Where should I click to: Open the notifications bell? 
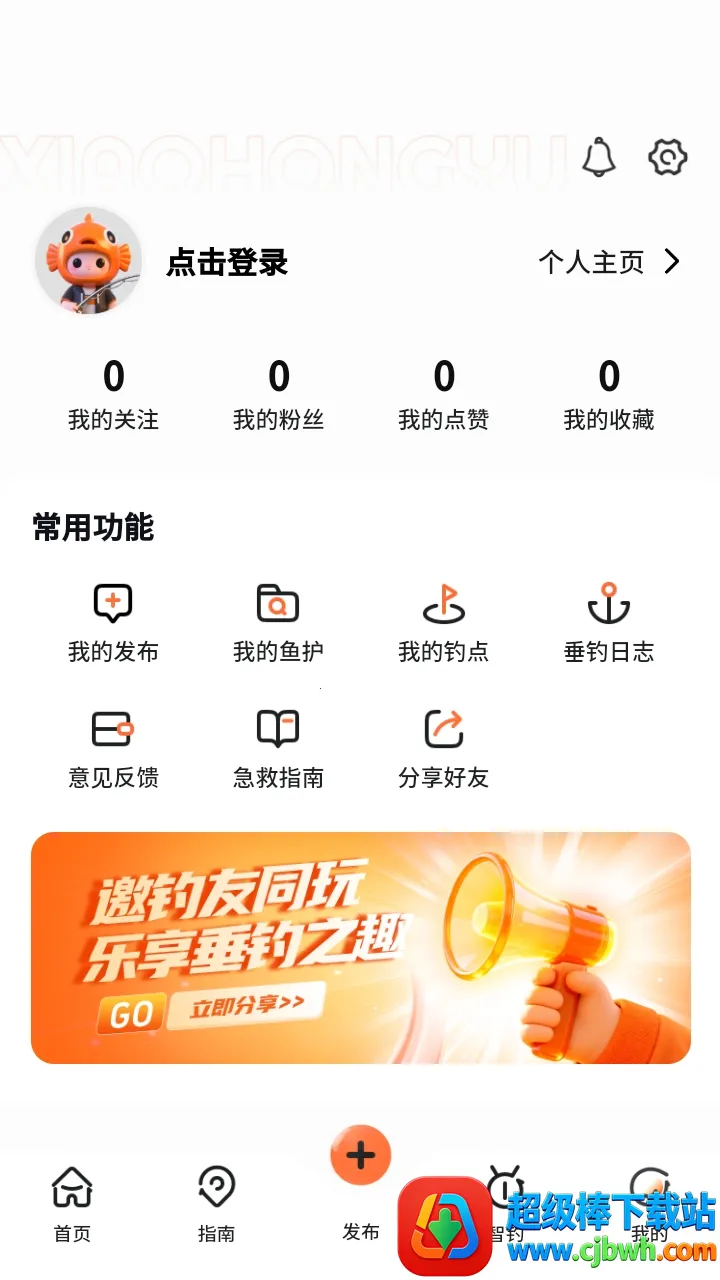tap(598, 157)
